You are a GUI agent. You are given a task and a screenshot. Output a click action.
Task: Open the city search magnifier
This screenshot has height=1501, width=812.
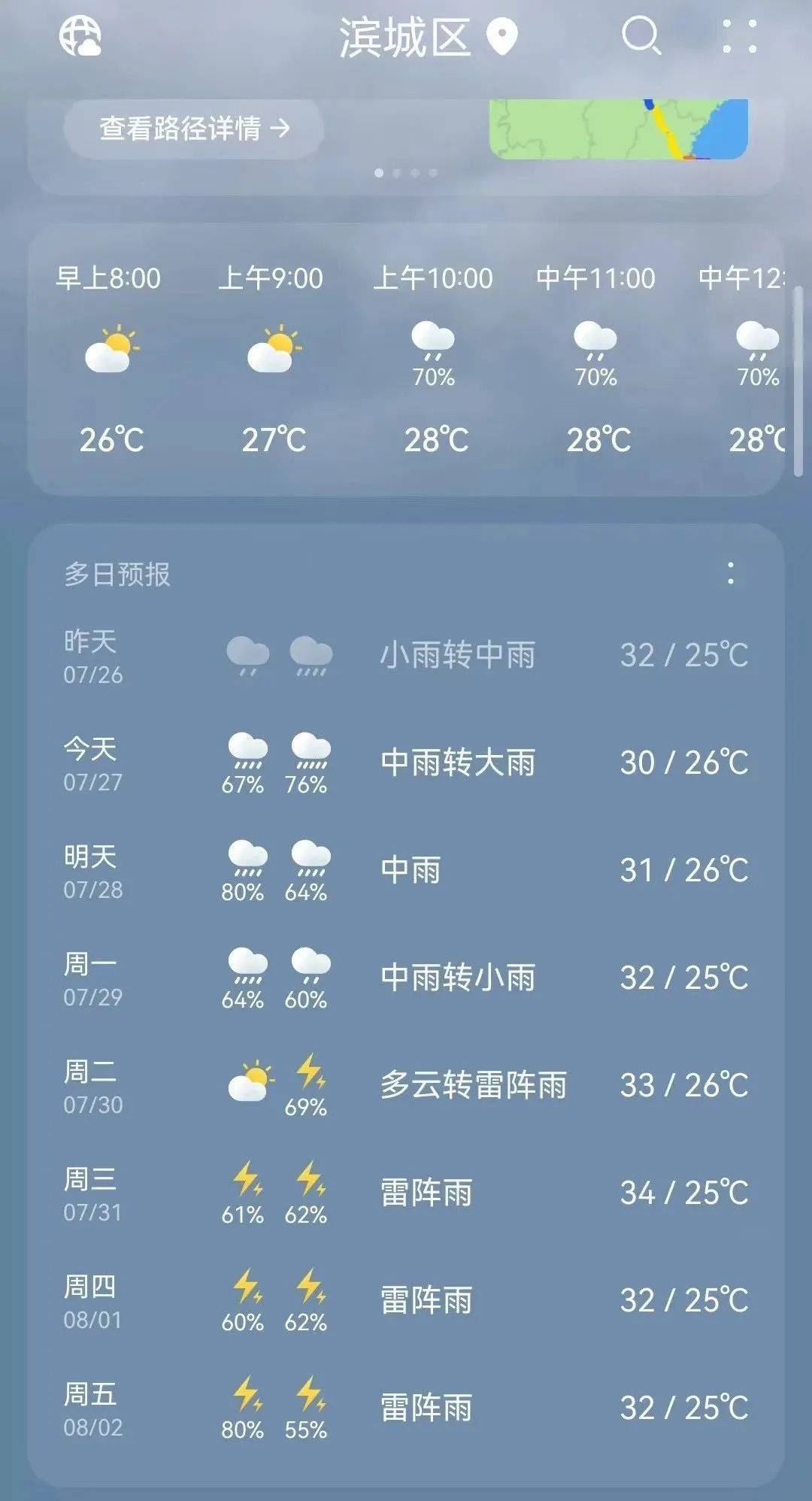[x=641, y=36]
